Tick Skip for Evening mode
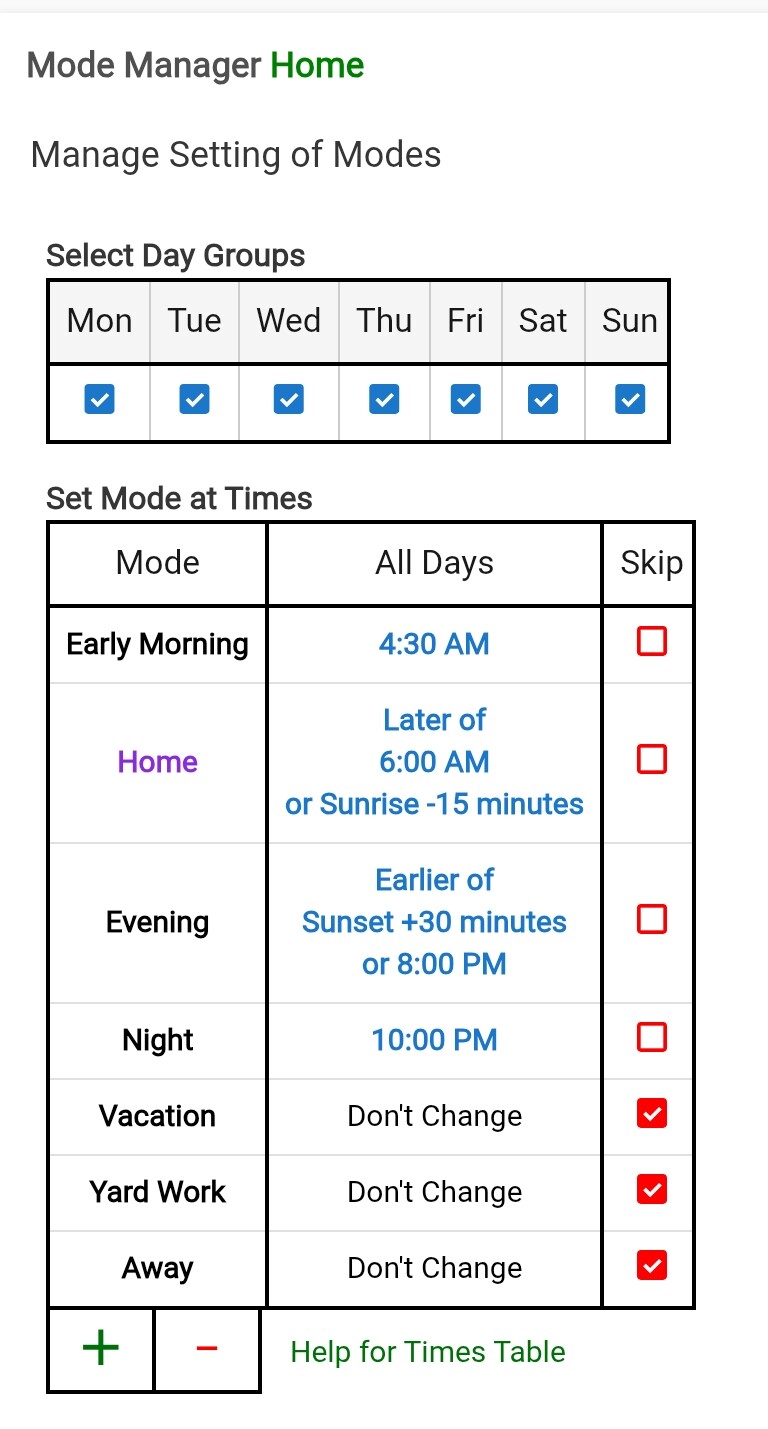768x1429 pixels. click(x=651, y=919)
